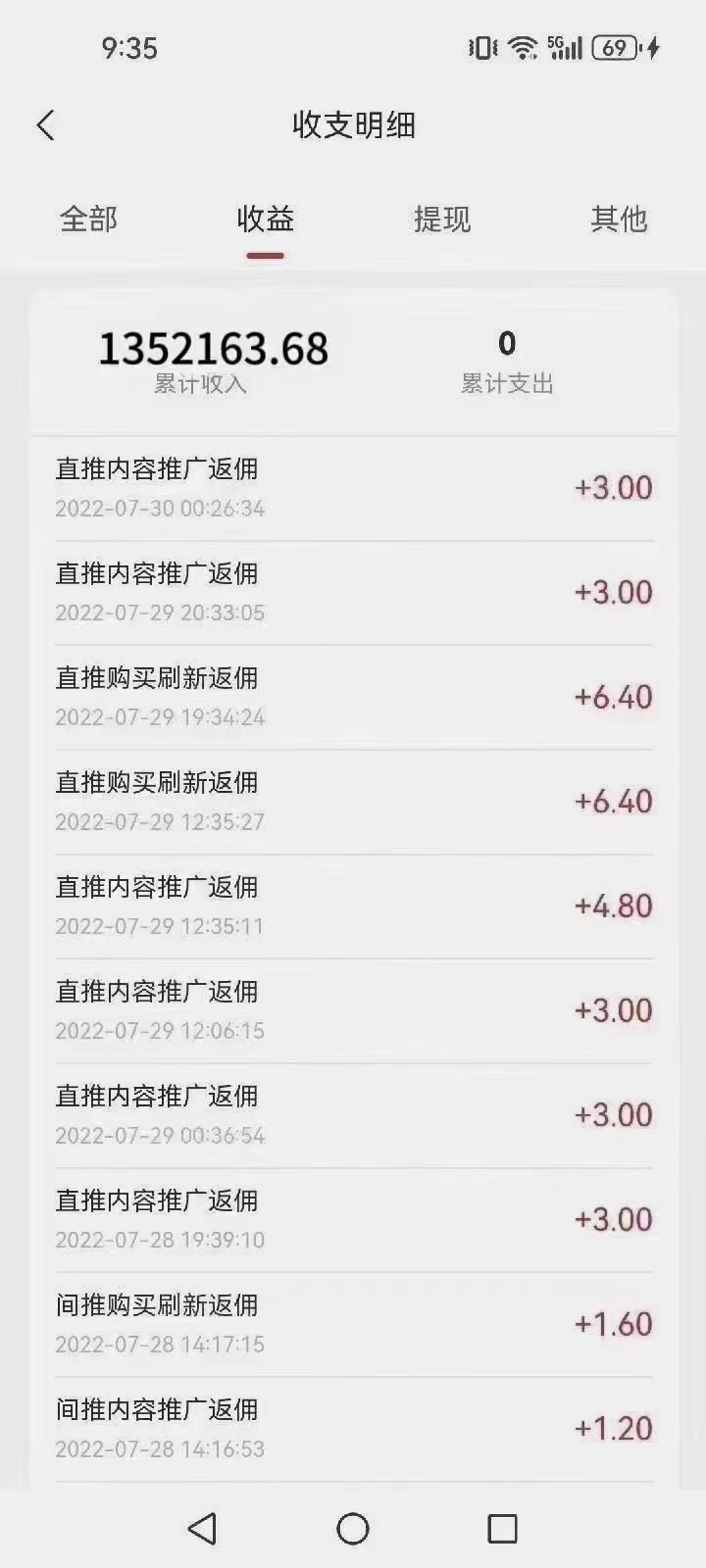Switch to the 全部 tab

pos(88,219)
